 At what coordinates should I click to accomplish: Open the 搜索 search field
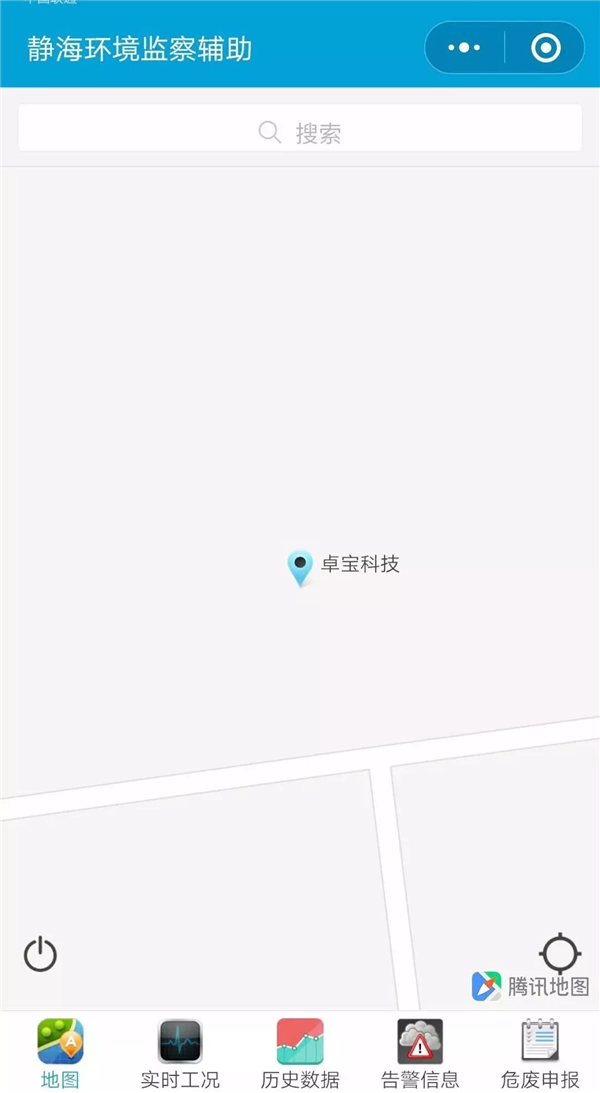point(300,132)
